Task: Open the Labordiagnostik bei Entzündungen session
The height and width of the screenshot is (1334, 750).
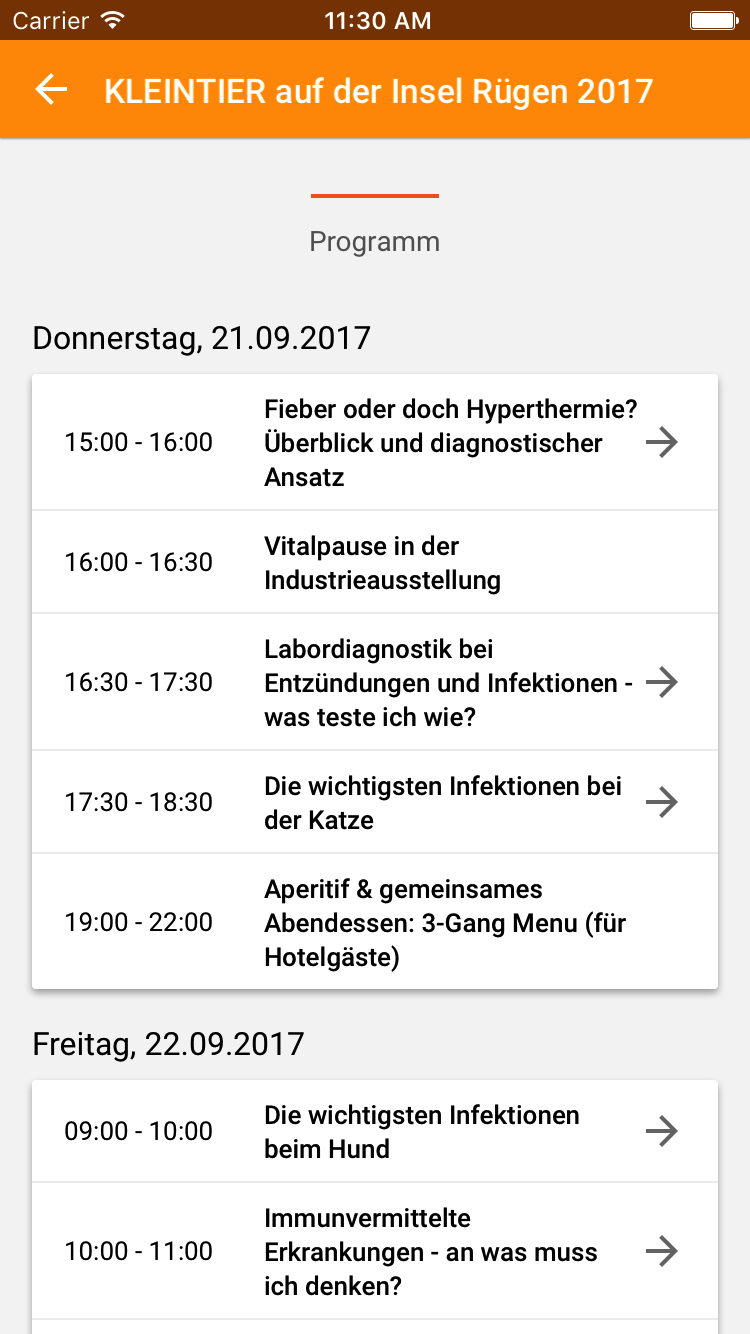Action: tap(375, 682)
